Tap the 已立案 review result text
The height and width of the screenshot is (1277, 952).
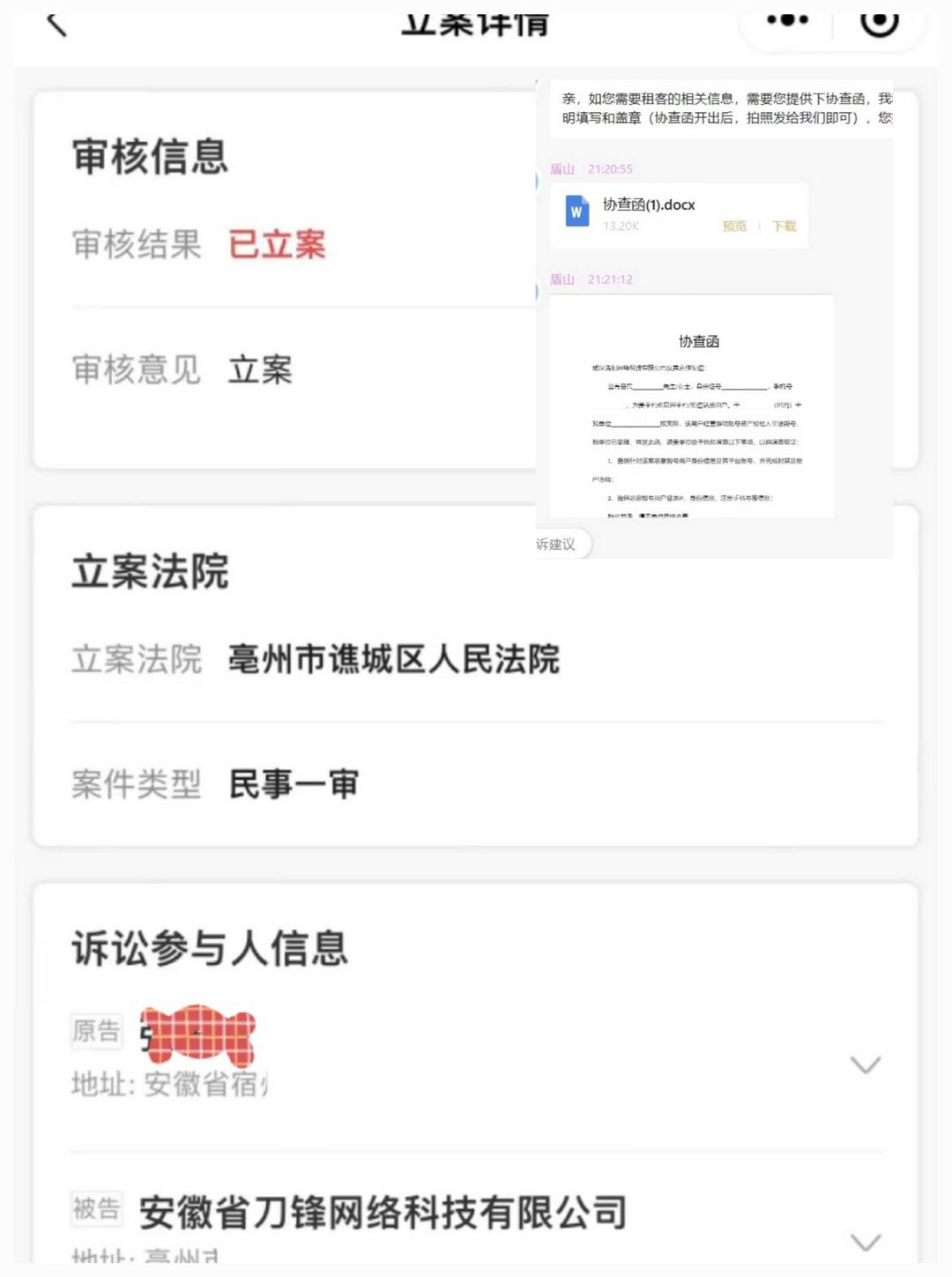(278, 244)
